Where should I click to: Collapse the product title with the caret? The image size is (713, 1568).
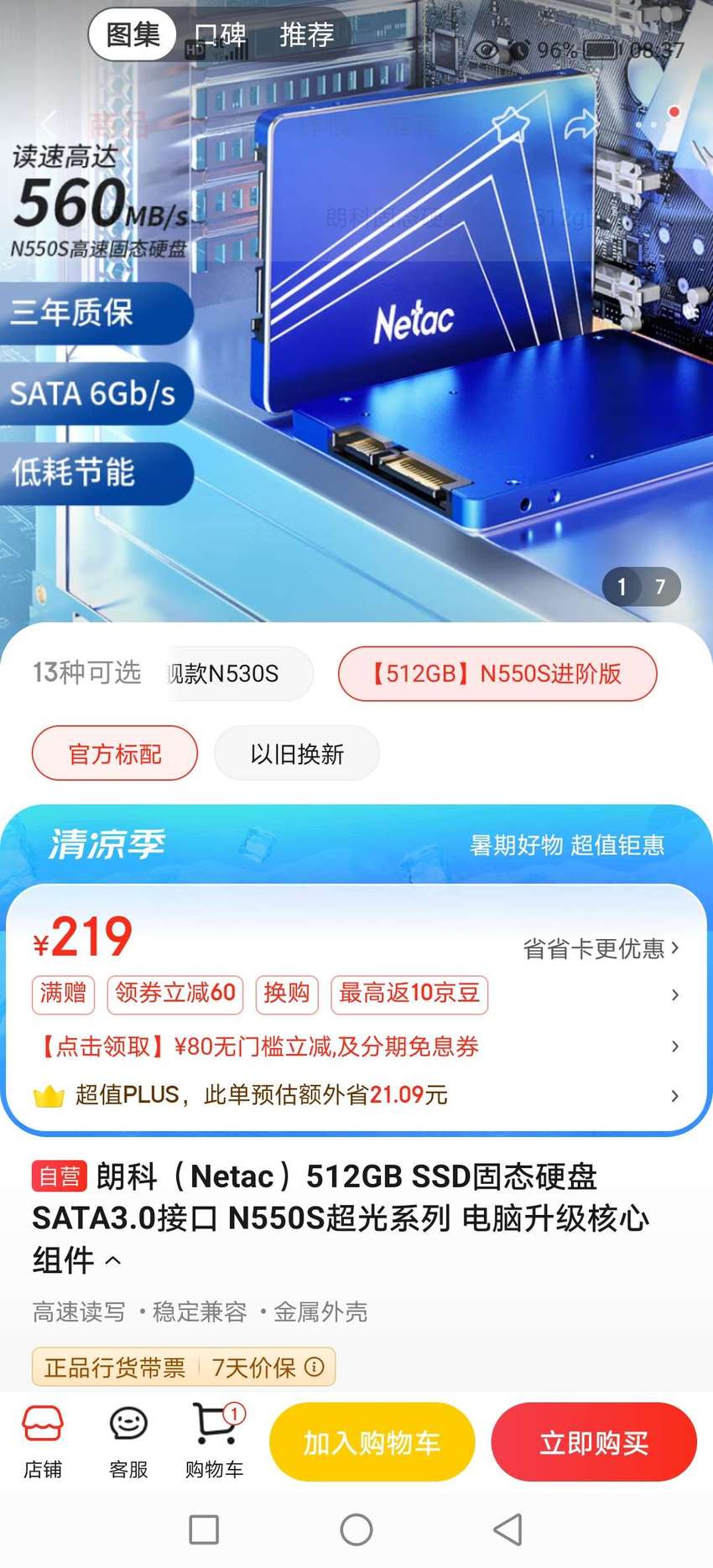tap(113, 1260)
